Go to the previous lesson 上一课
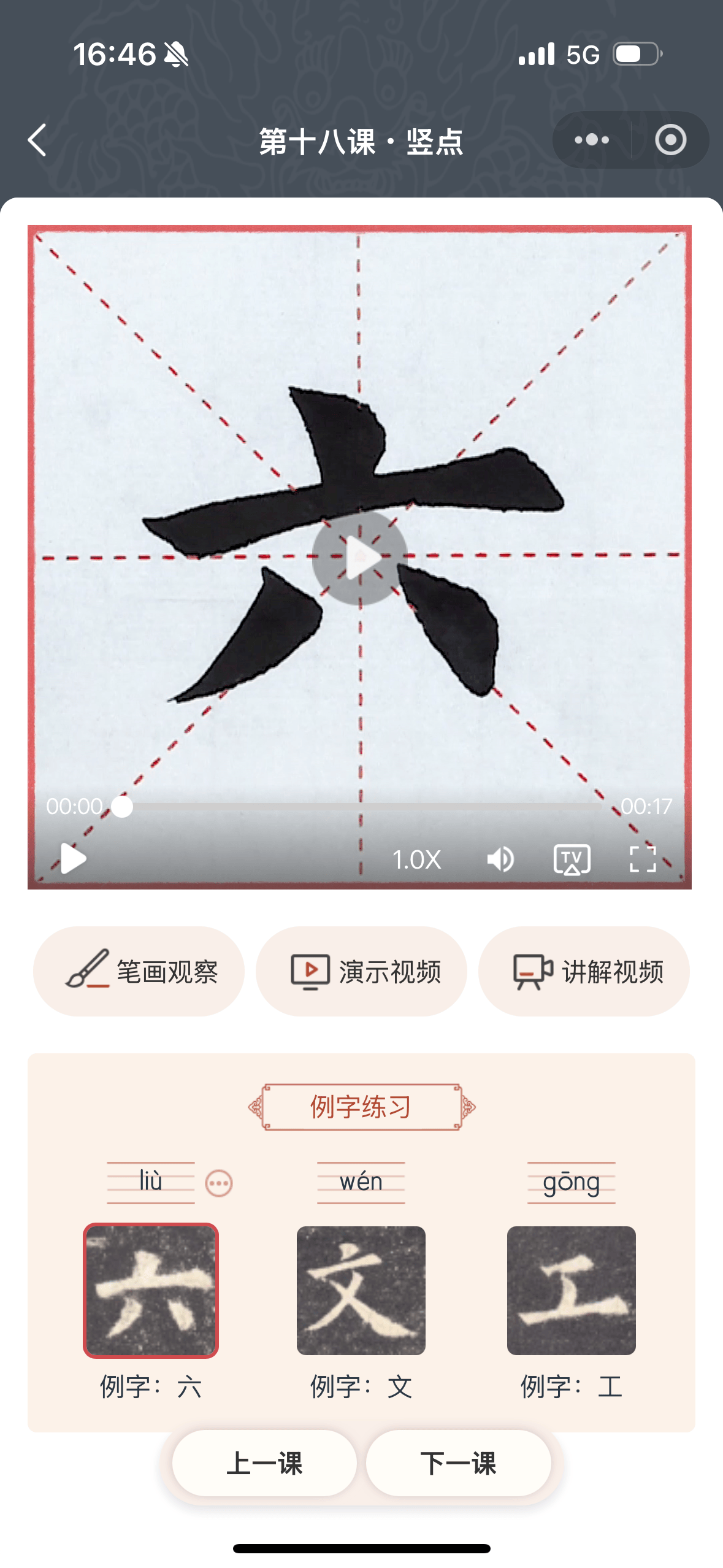 point(264,1464)
